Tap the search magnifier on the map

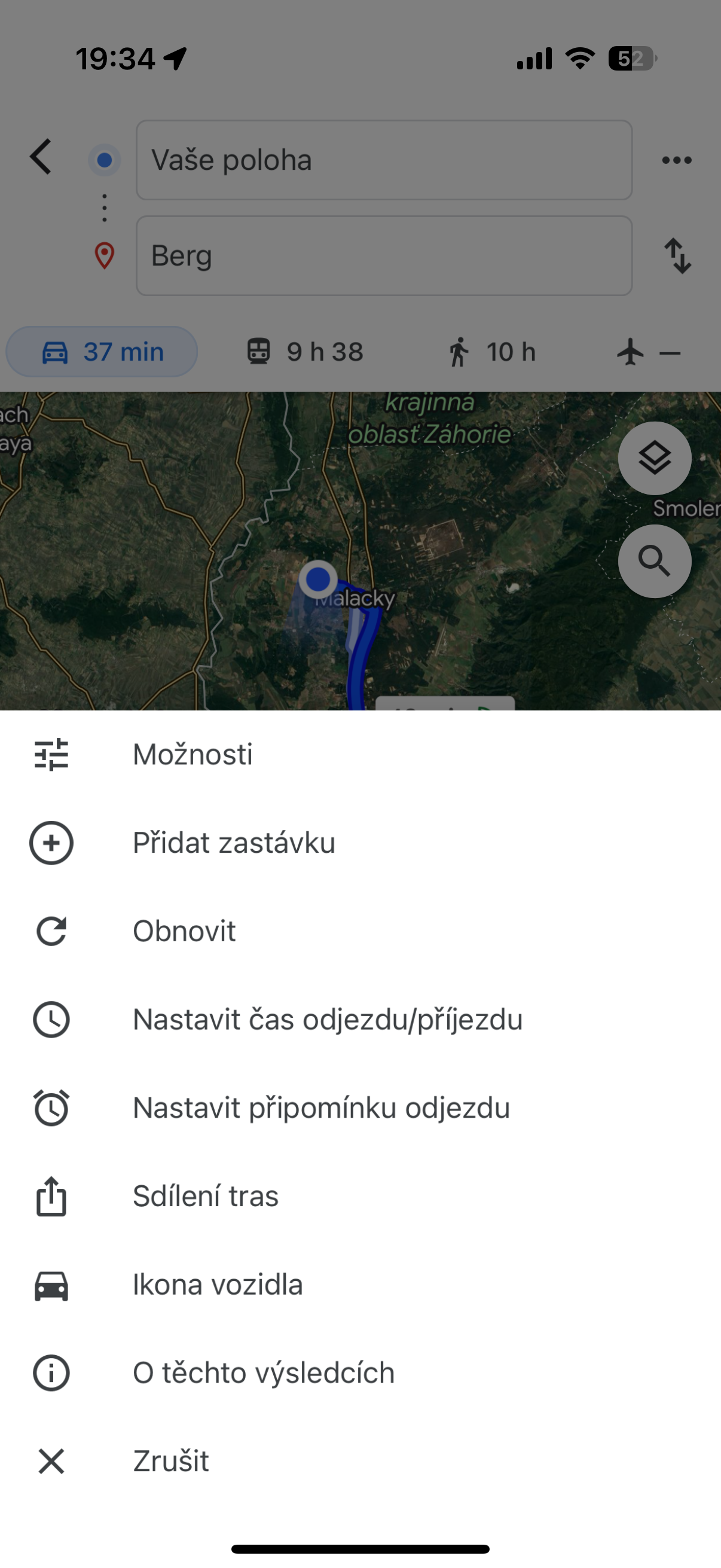coord(655,560)
